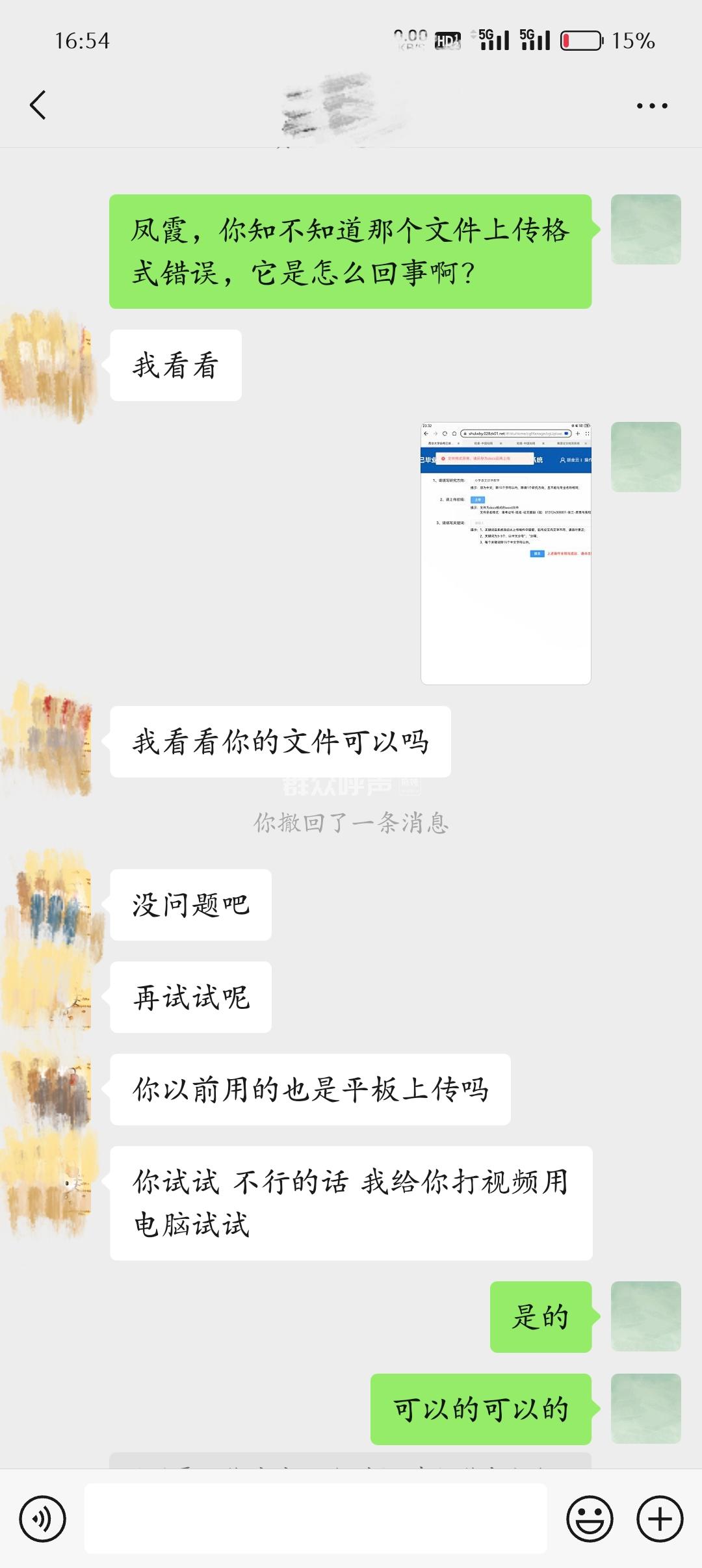Switch to voice message input
The height and width of the screenshot is (1568, 702).
pos(43,1519)
